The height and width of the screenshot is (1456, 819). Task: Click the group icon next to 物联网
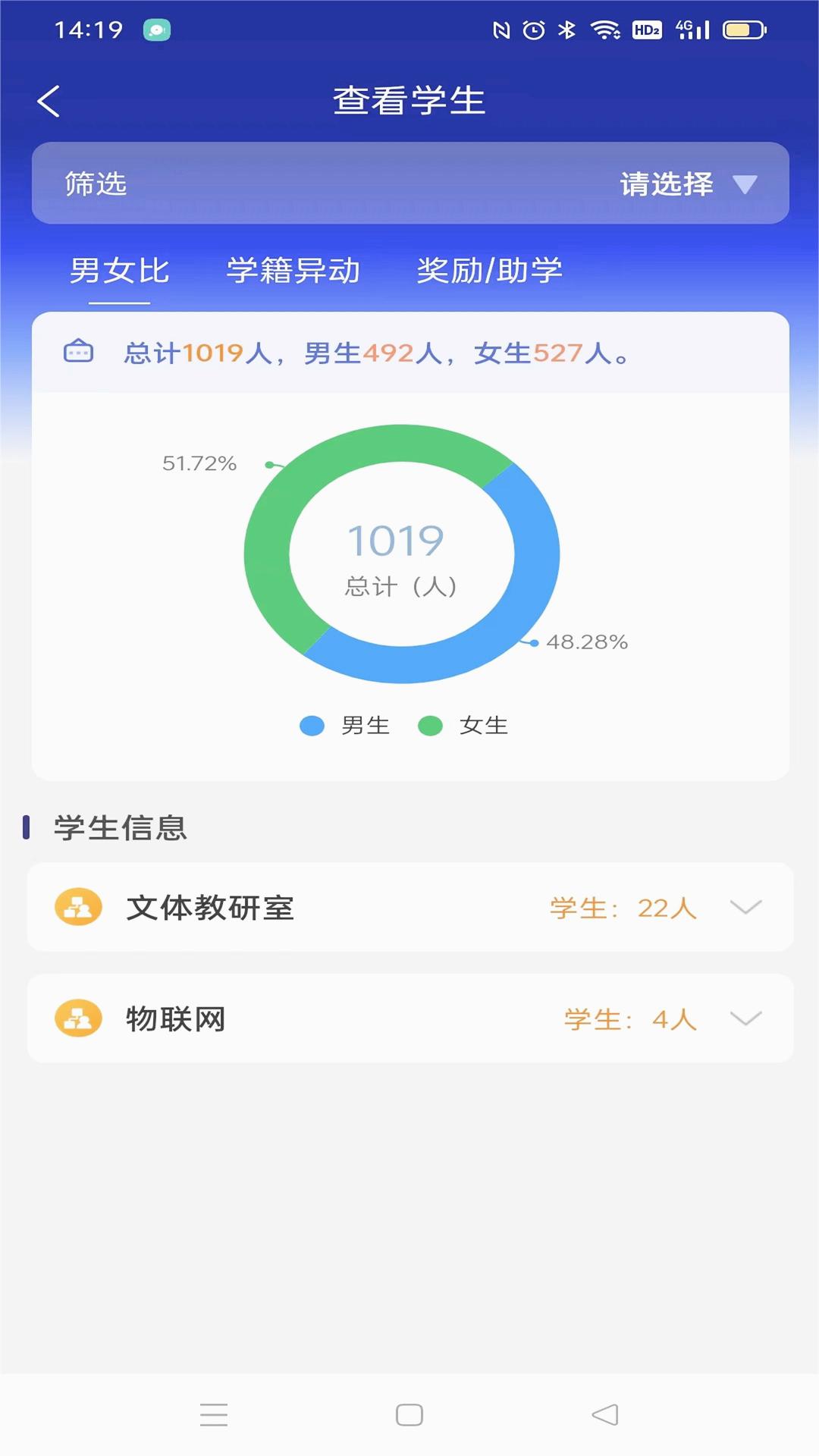click(78, 1019)
